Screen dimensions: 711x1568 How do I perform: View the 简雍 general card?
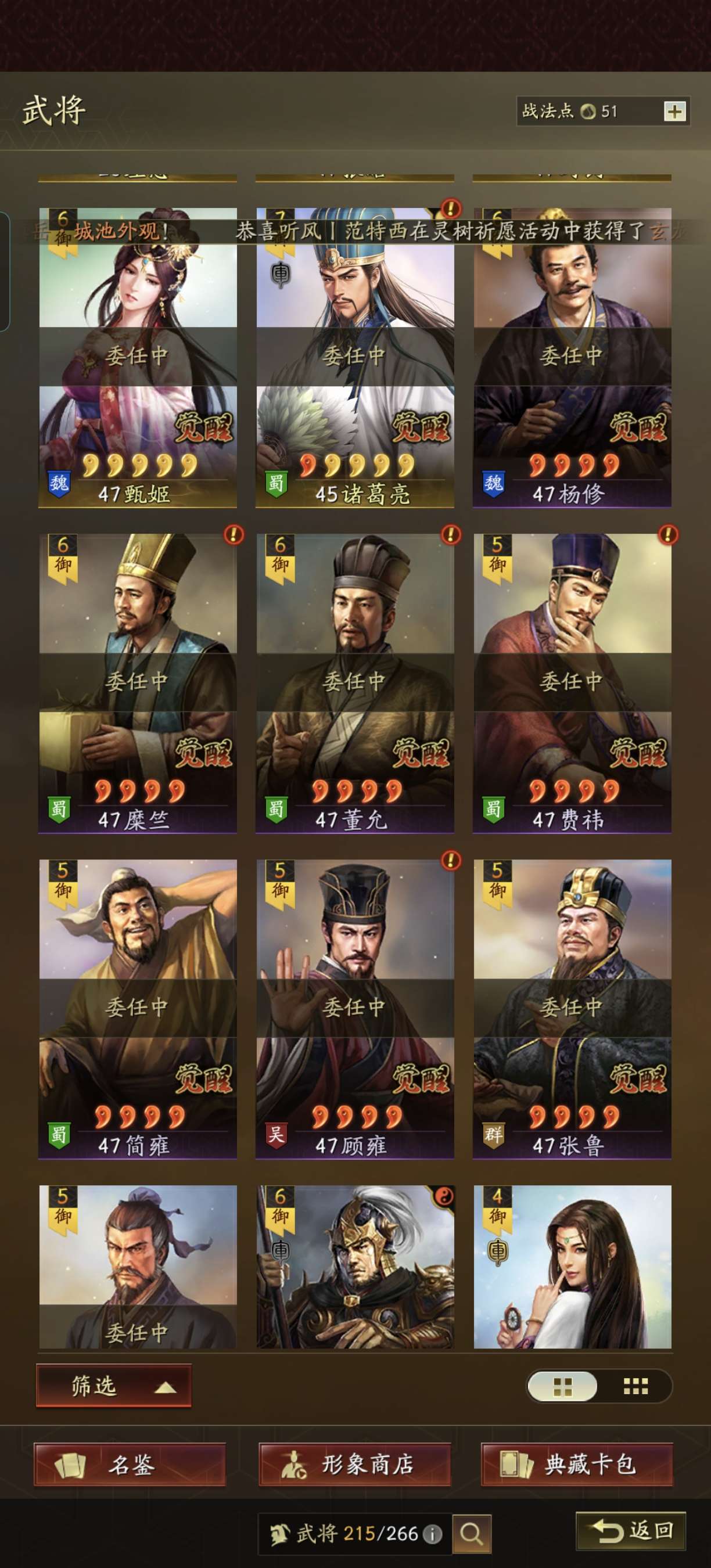[x=138, y=1009]
